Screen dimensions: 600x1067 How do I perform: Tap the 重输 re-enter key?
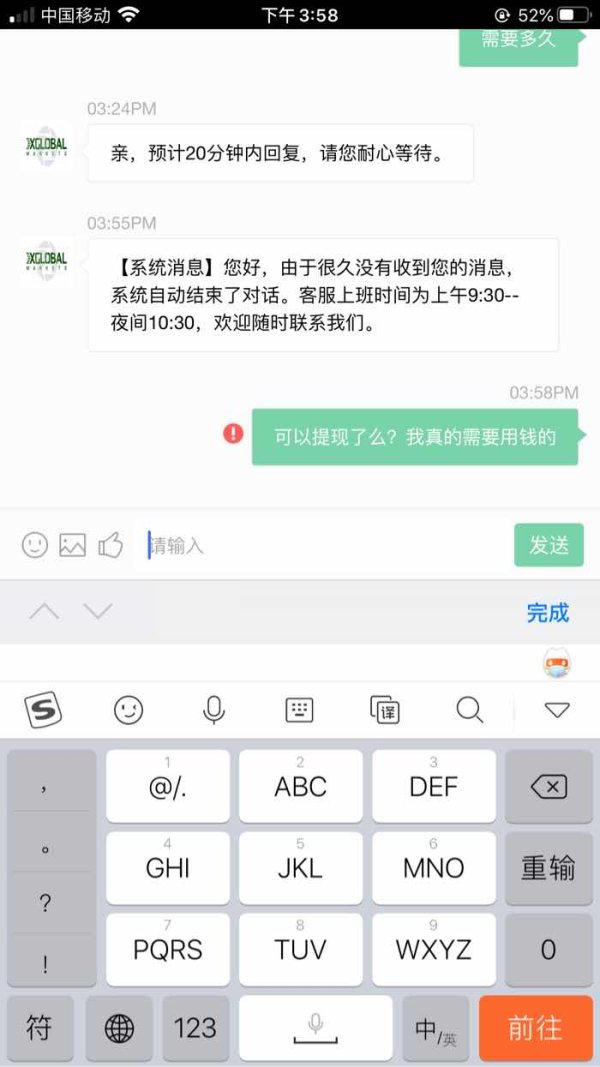tap(548, 868)
